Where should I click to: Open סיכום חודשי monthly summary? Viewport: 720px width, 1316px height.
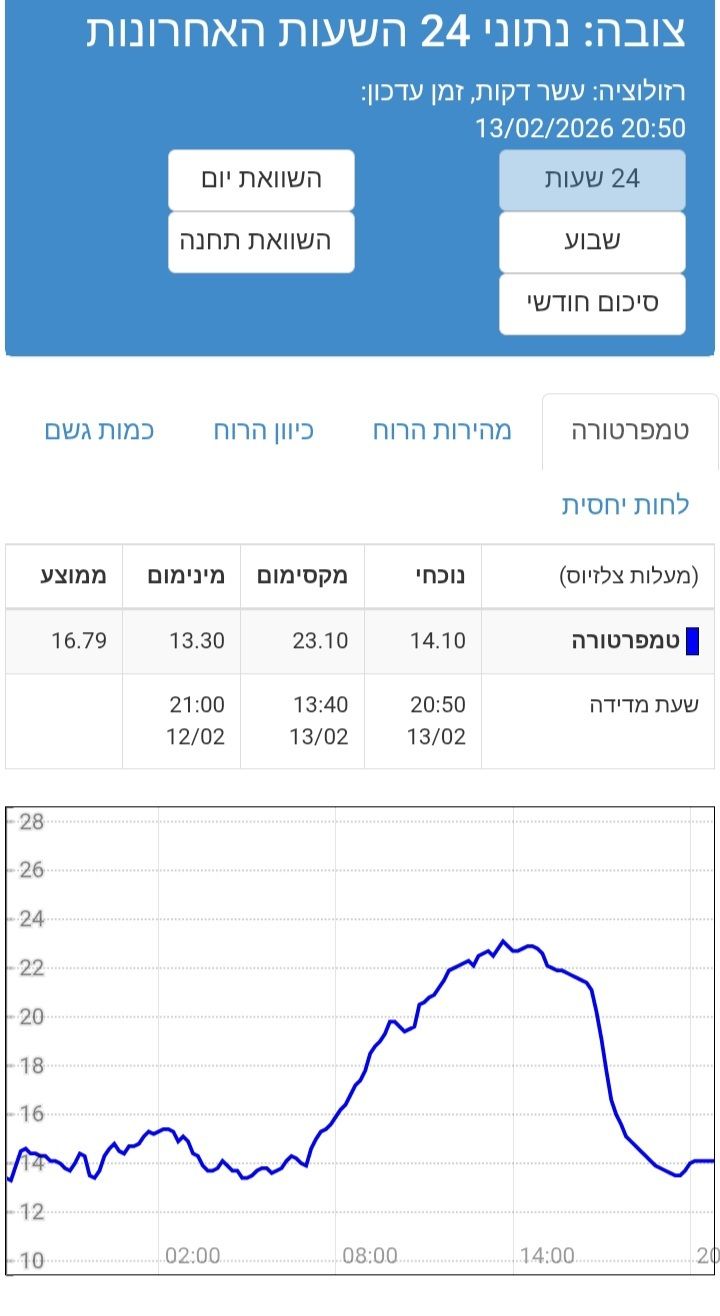592,304
